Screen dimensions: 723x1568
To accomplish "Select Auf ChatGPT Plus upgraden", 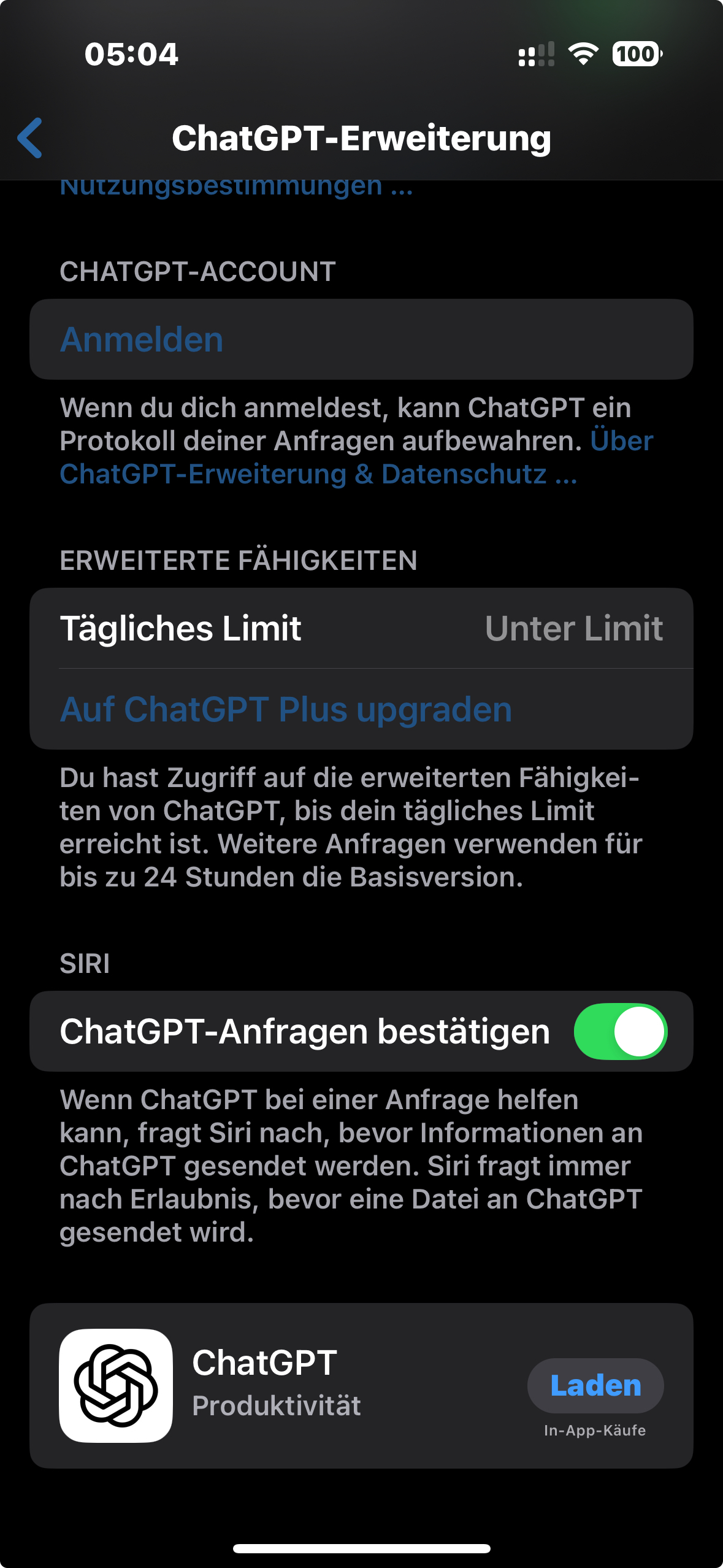I will 286,709.
